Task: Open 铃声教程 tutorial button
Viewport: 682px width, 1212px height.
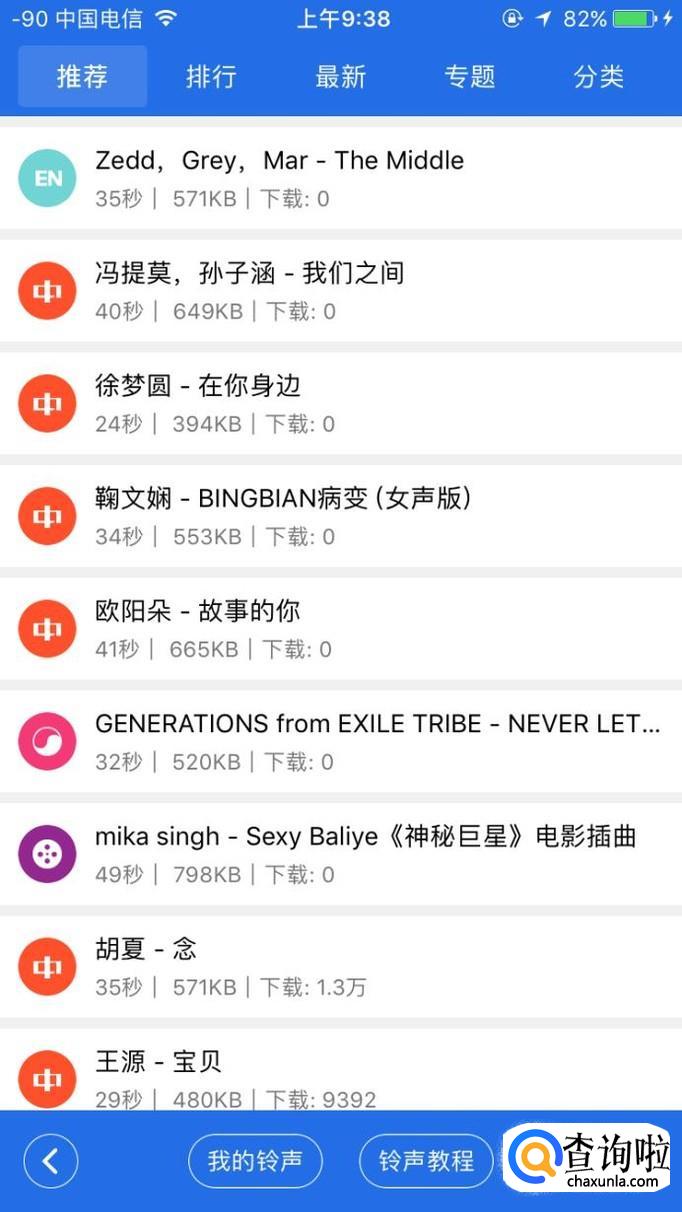Action: click(427, 1161)
